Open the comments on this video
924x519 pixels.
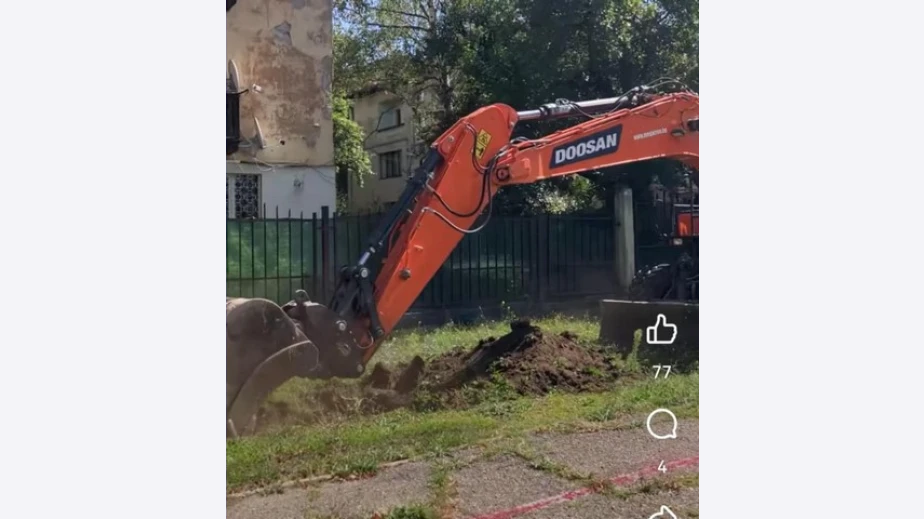pyautogui.click(x=661, y=424)
